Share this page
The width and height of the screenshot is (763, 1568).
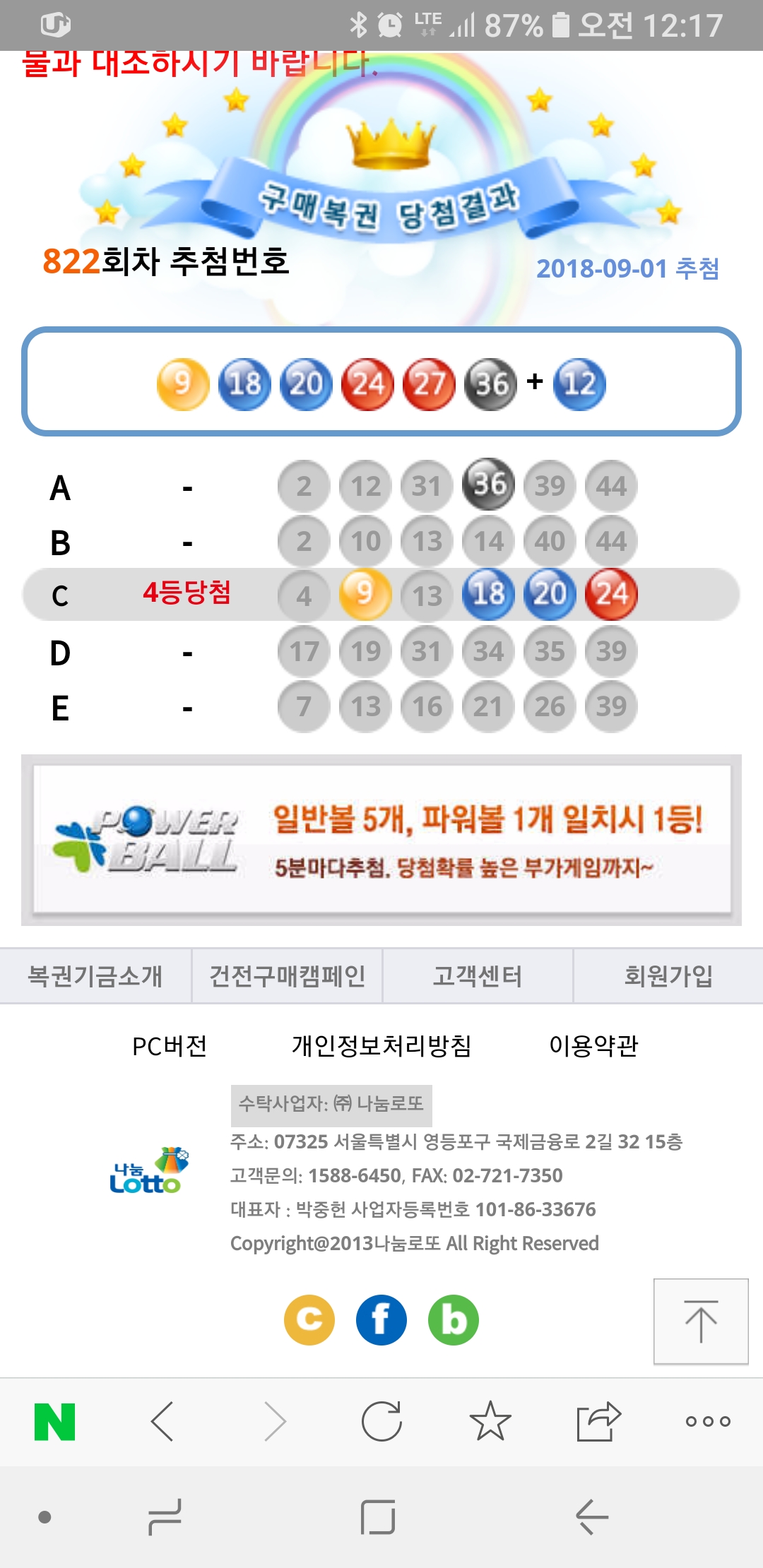click(598, 1421)
